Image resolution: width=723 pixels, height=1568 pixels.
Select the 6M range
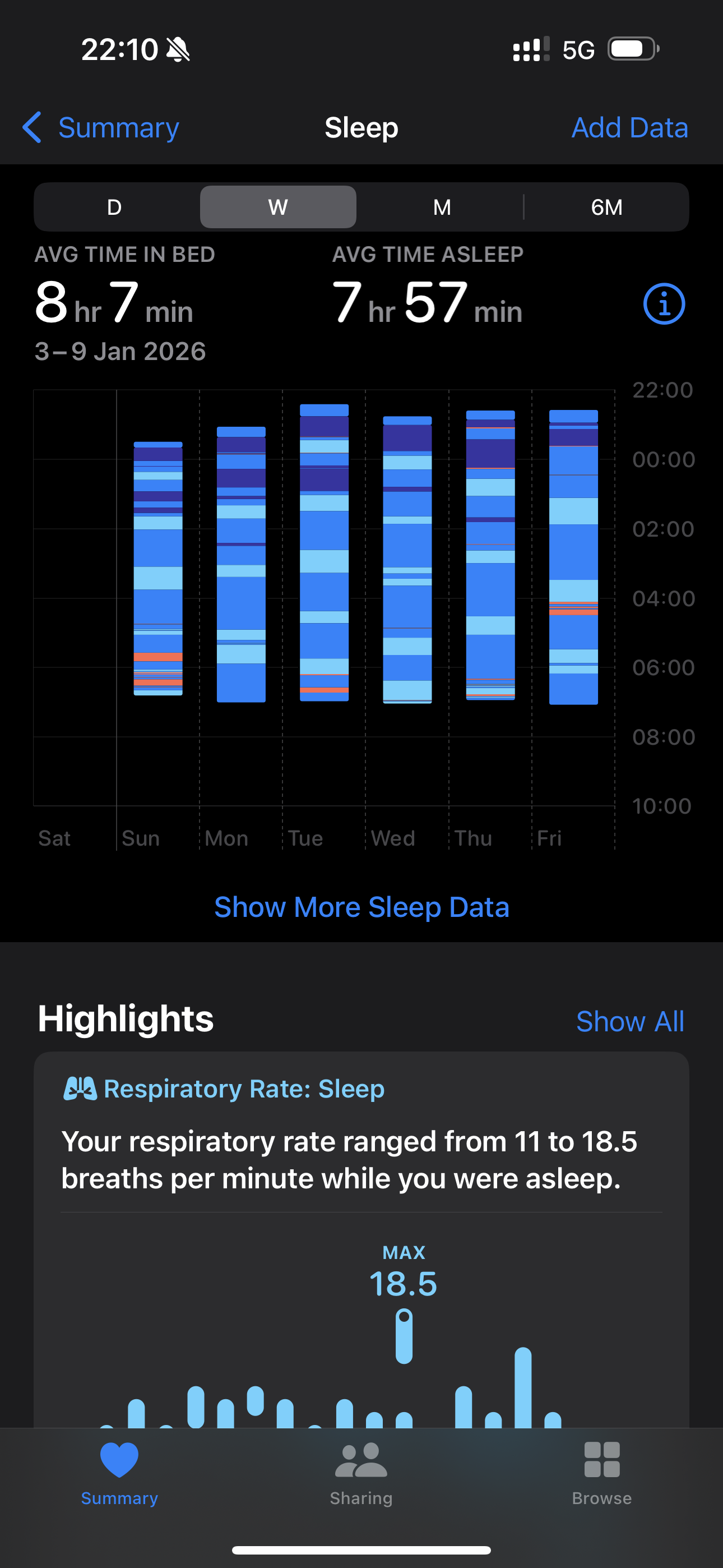[606, 207]
